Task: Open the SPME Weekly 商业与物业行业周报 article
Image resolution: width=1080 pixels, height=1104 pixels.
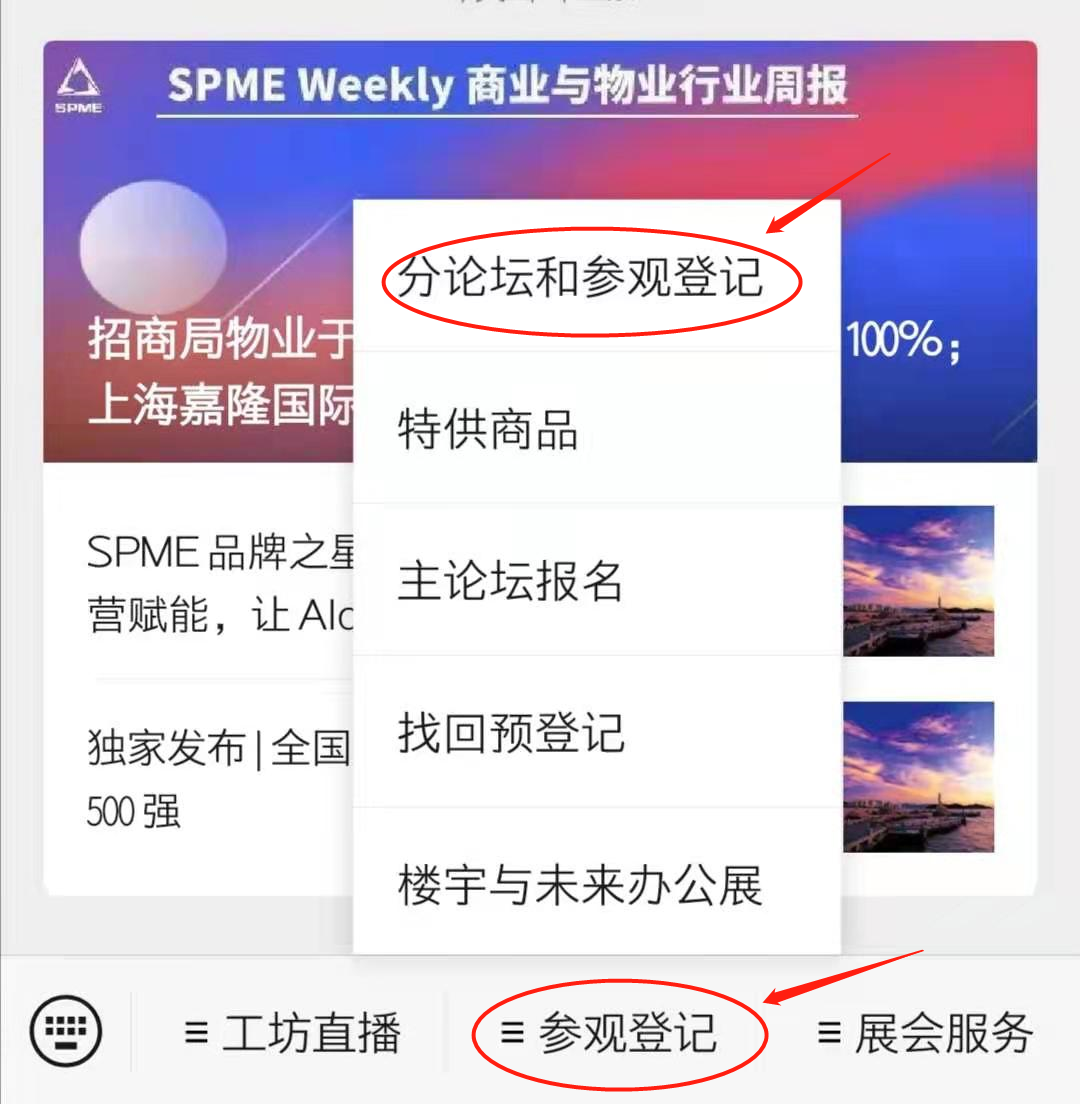Action: tap(200, 300)
